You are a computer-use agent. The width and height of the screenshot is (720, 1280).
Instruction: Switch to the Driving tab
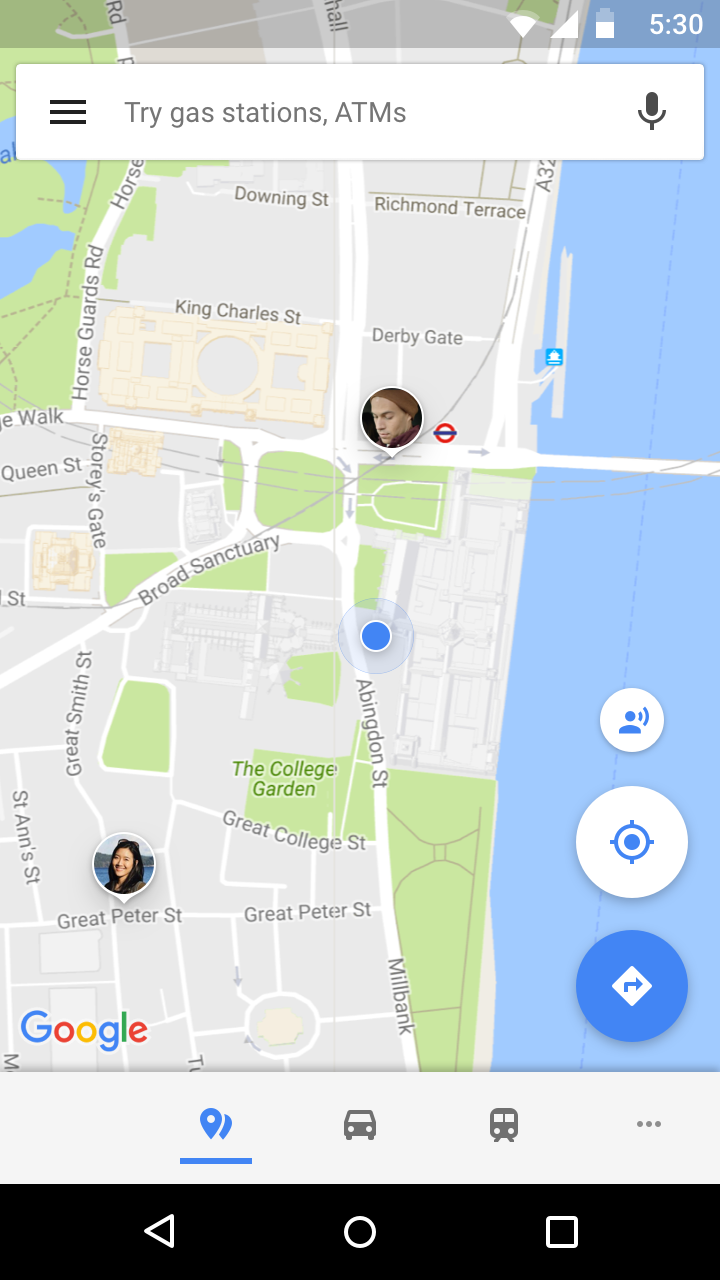coord(360,1125)
